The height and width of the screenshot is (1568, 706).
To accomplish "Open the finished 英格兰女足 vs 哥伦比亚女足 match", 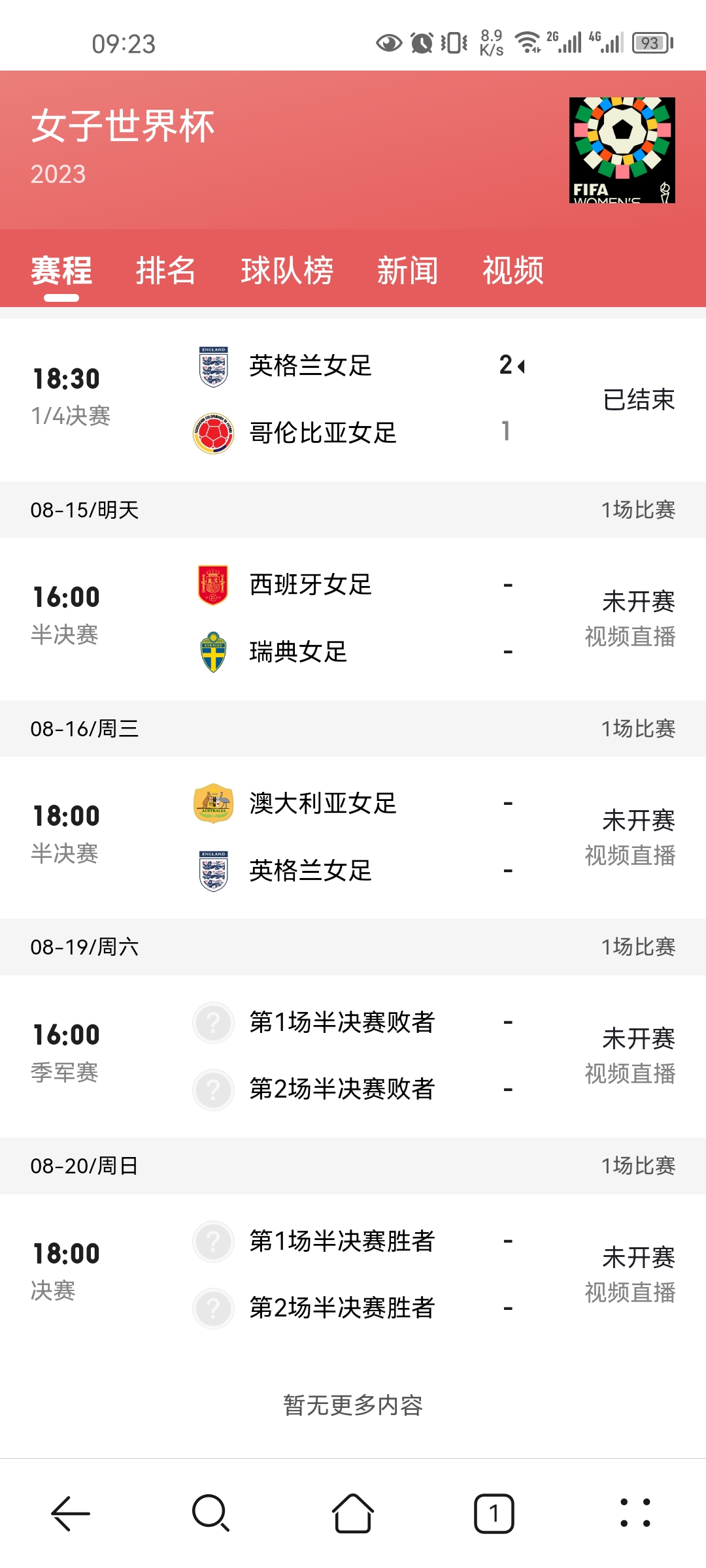I will point(353,400).
